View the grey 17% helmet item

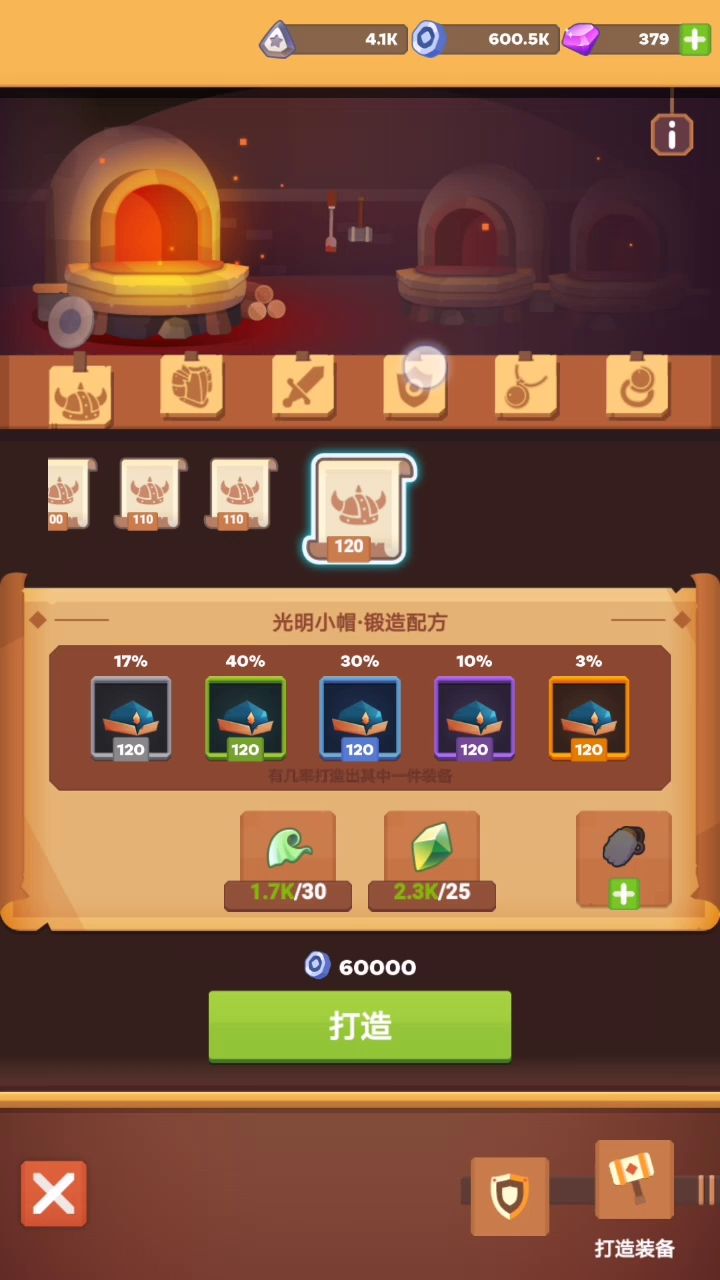click(131, 718)
